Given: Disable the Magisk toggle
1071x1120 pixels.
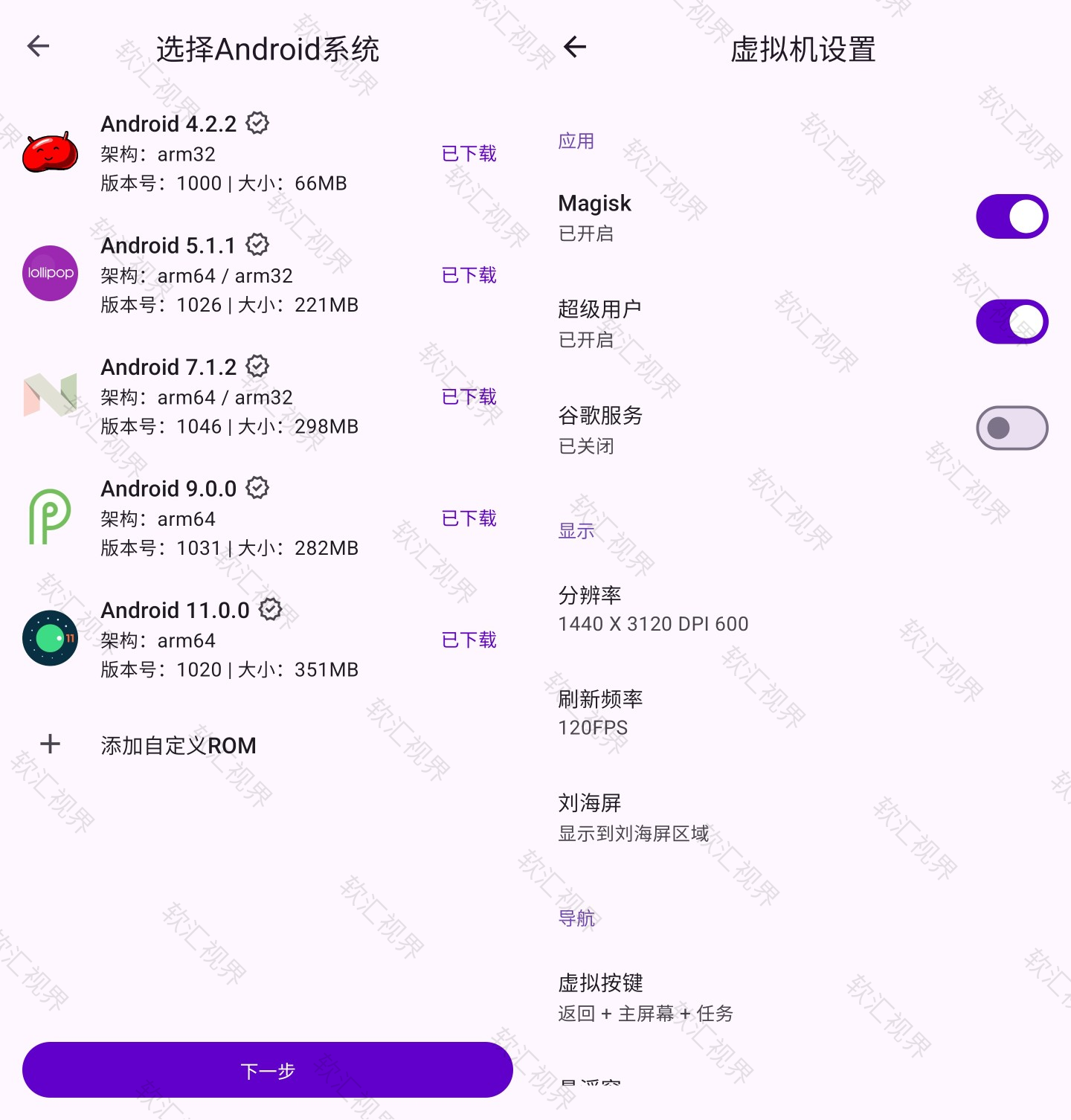Looking at the screenshot, I should point(1013,216).
